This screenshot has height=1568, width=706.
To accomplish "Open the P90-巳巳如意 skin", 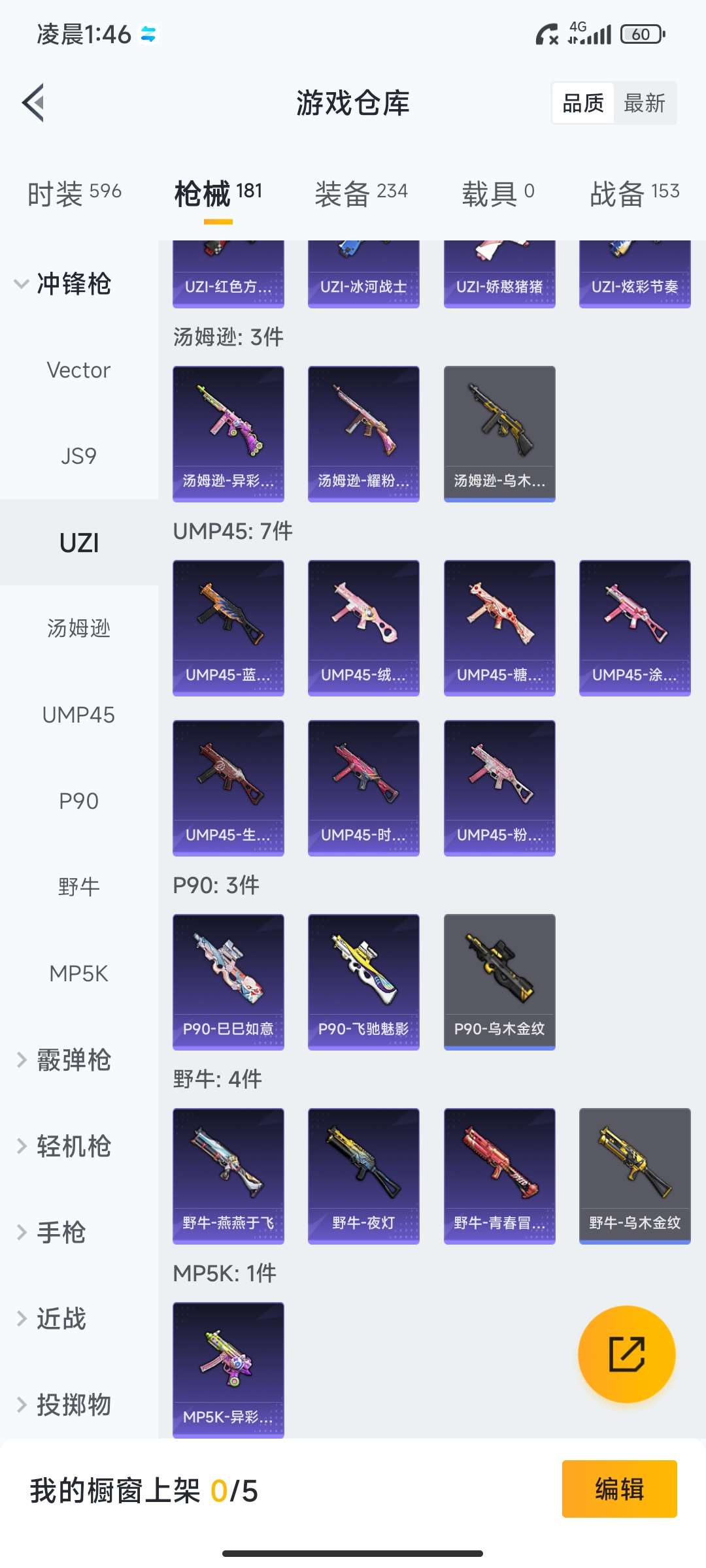I will coord(228,981).
